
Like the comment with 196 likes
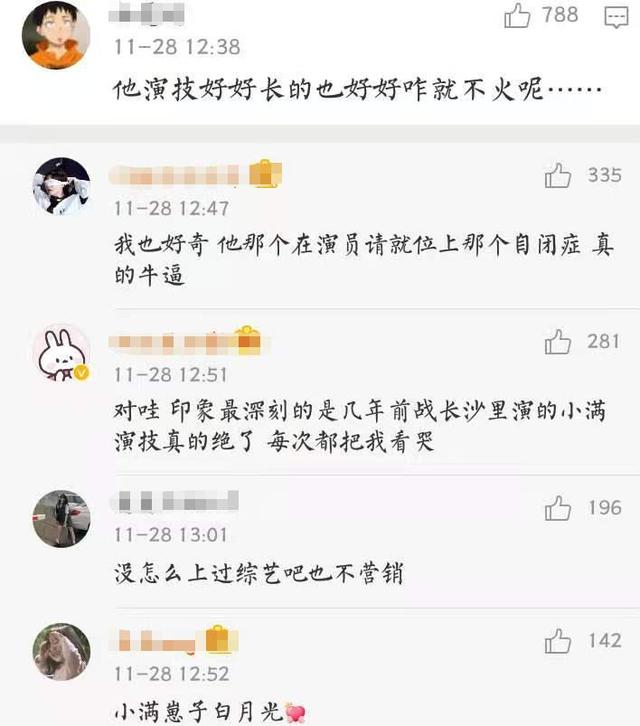coord(557,508)
